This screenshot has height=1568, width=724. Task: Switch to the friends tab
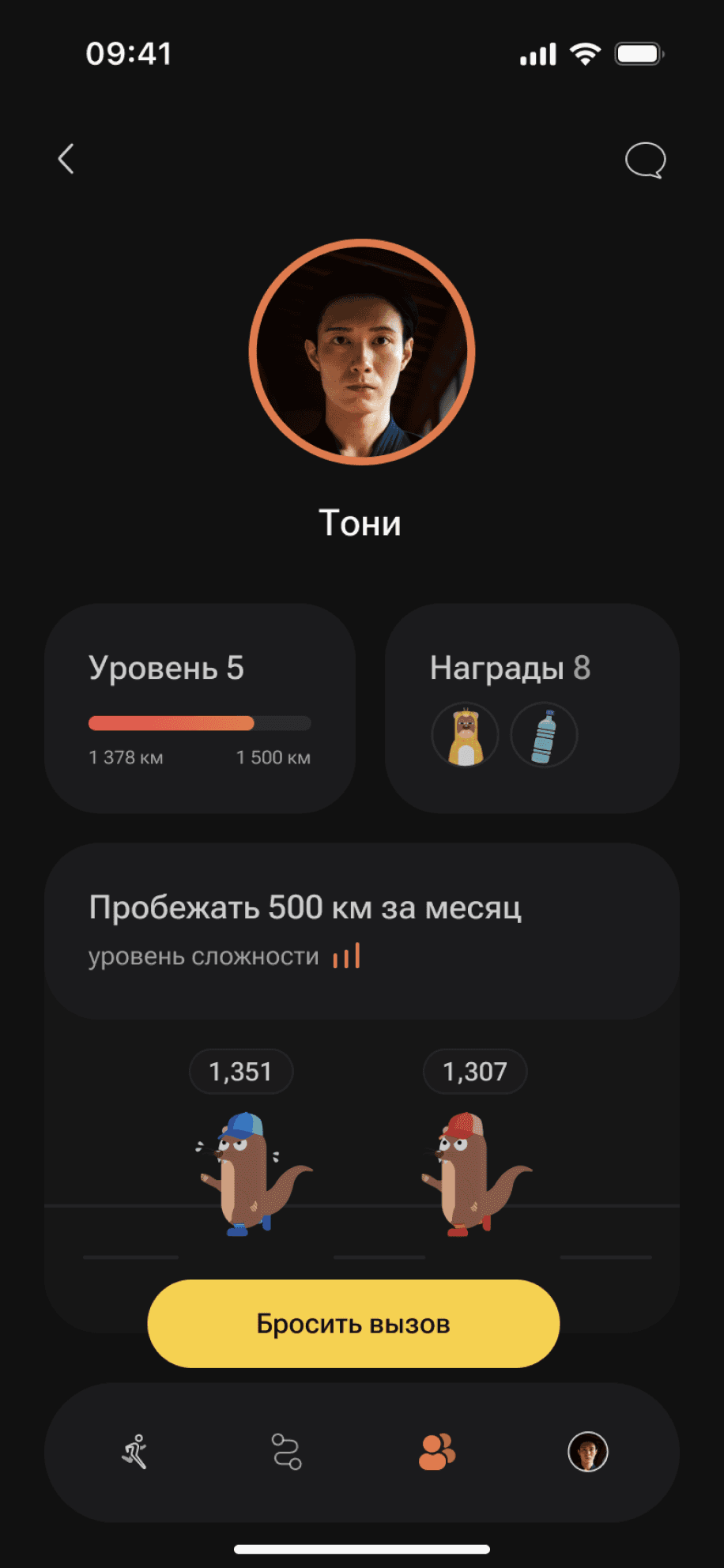tap(436, 1452)
